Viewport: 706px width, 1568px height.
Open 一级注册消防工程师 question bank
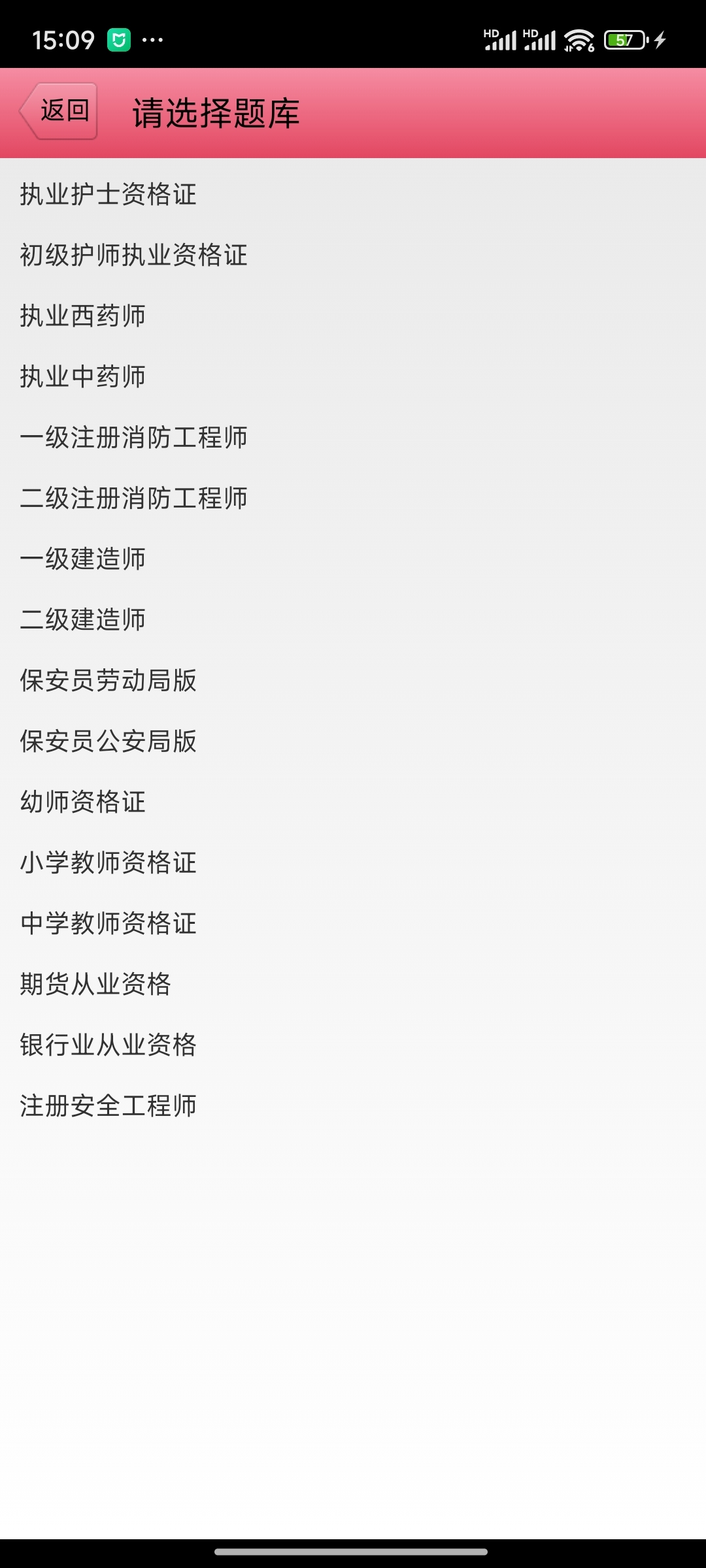(x=134, y=438)
